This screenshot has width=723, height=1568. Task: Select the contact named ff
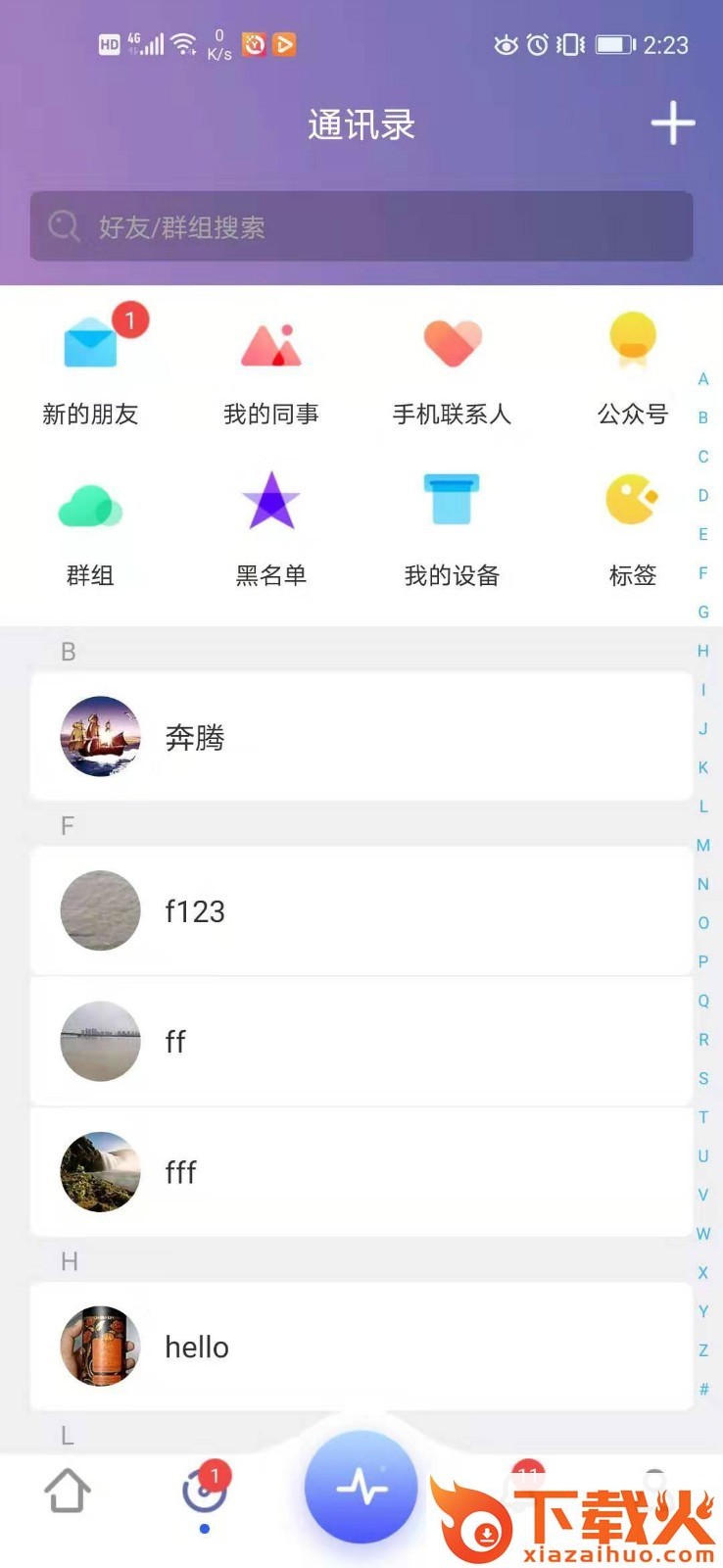(361, 1042)
